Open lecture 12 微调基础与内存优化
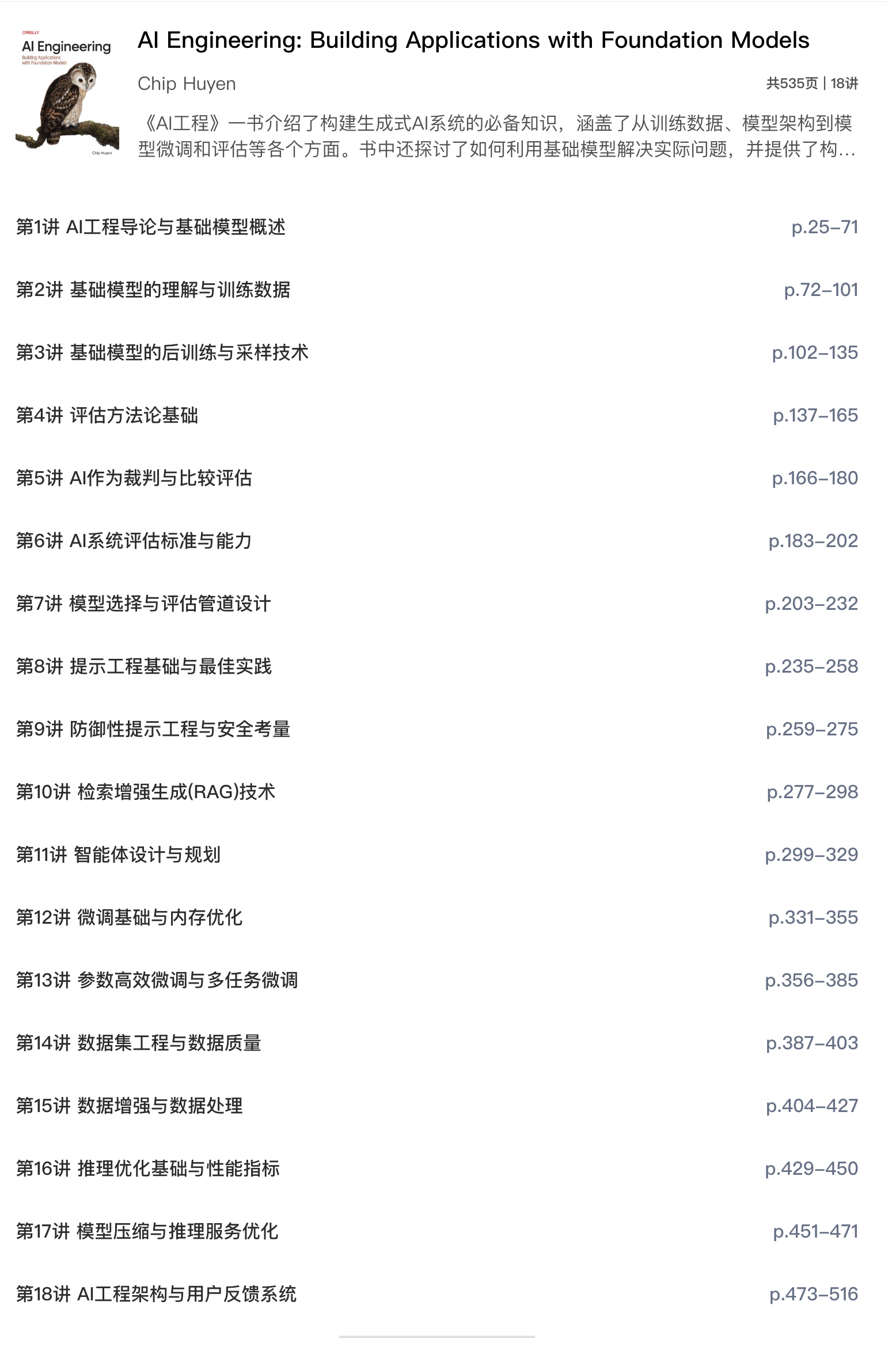Viewport: 896px width, 1366px height. tap(437, 917)
